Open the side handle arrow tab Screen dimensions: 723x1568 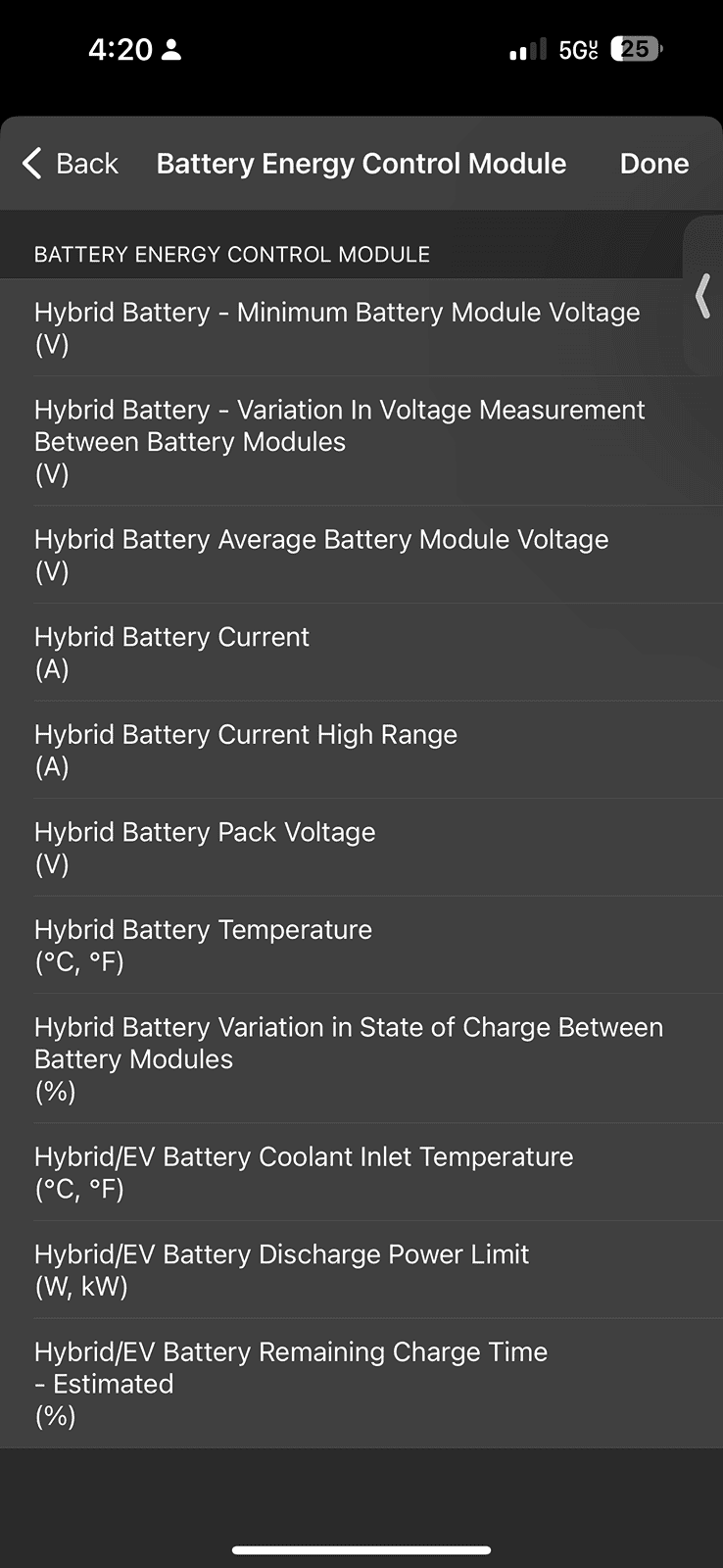pyautogui.click(x=702, y=296)
